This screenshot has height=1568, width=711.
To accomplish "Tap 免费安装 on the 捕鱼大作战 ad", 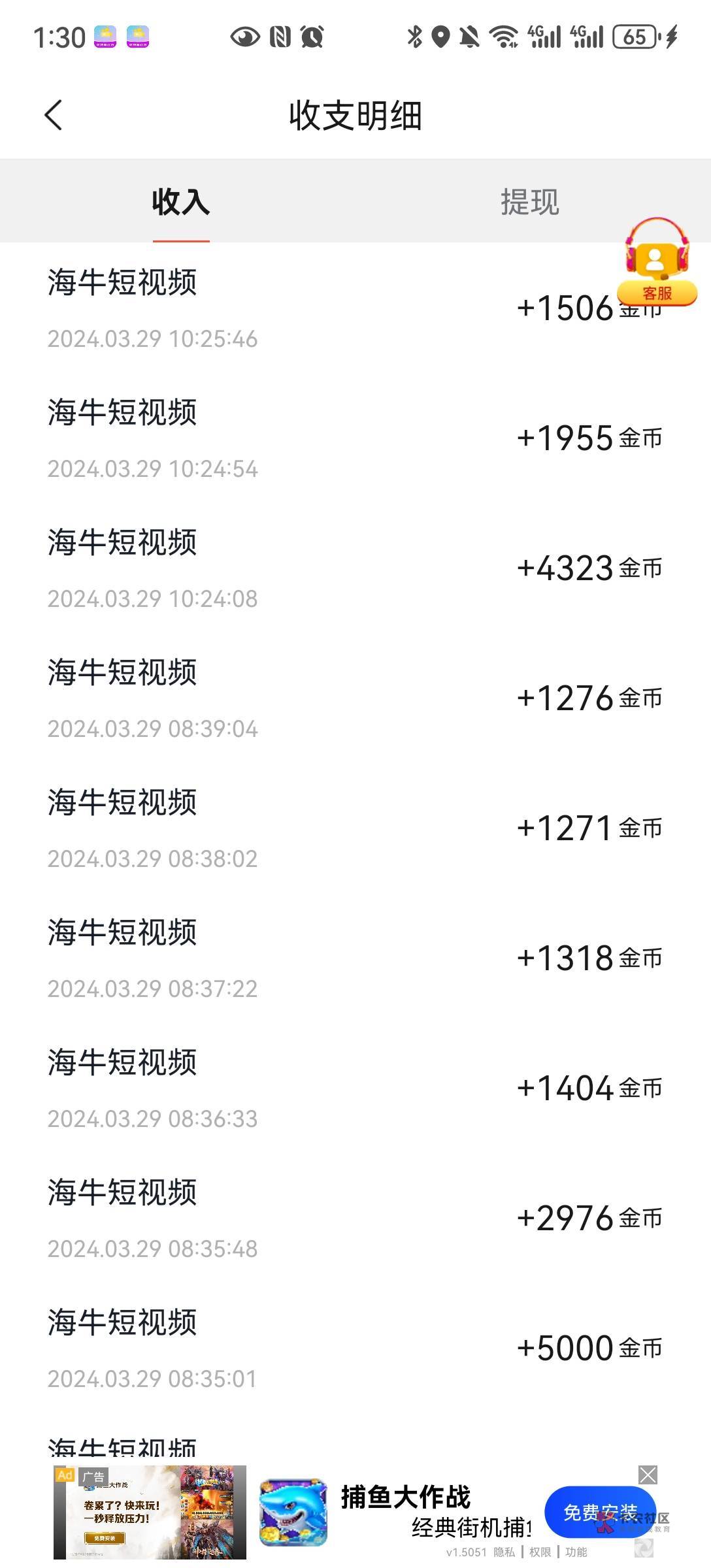I will pyautogui.click(x=599, y=1512).
